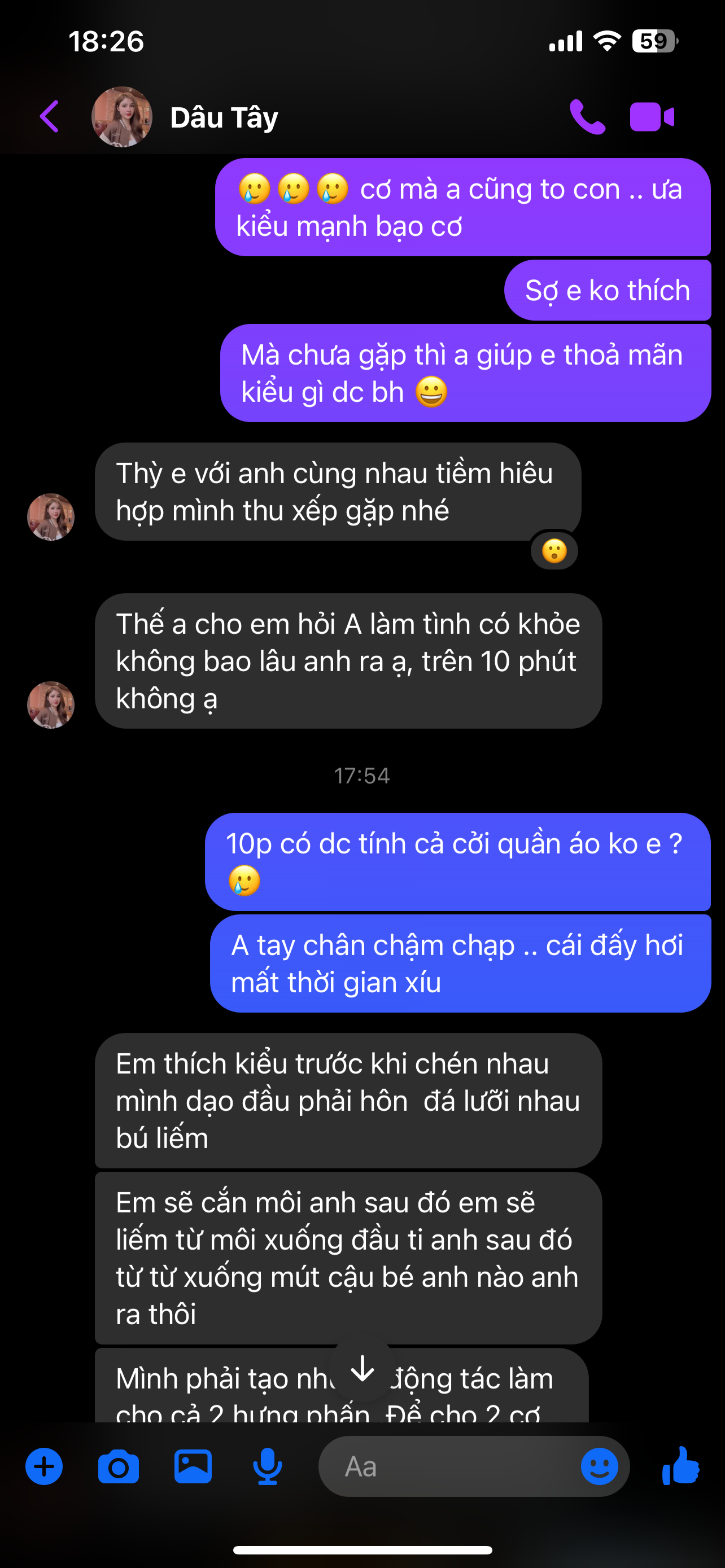
Task: Start a video call with Dâu Tây
Action: (652, 117)
